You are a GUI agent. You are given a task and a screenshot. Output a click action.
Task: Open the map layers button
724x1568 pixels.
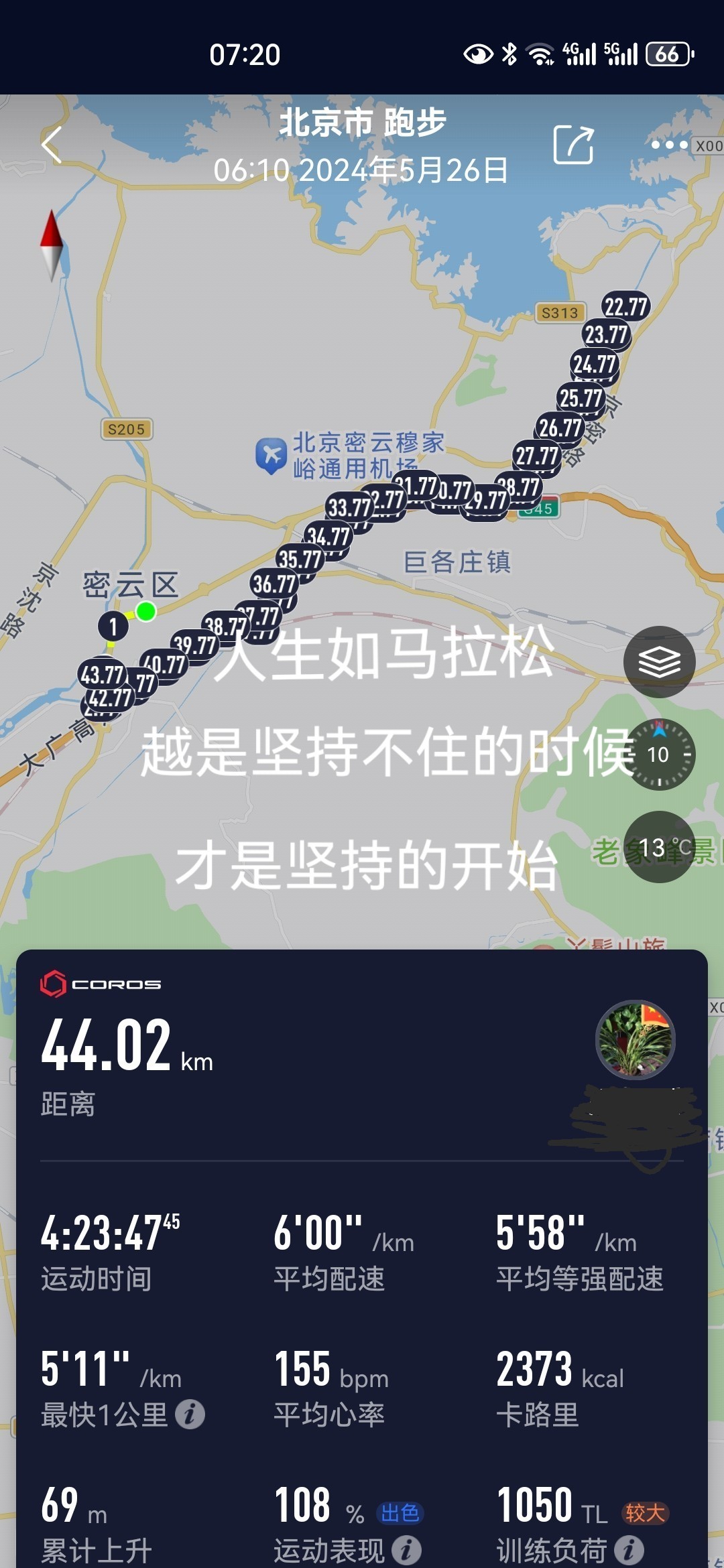[659, 662]
